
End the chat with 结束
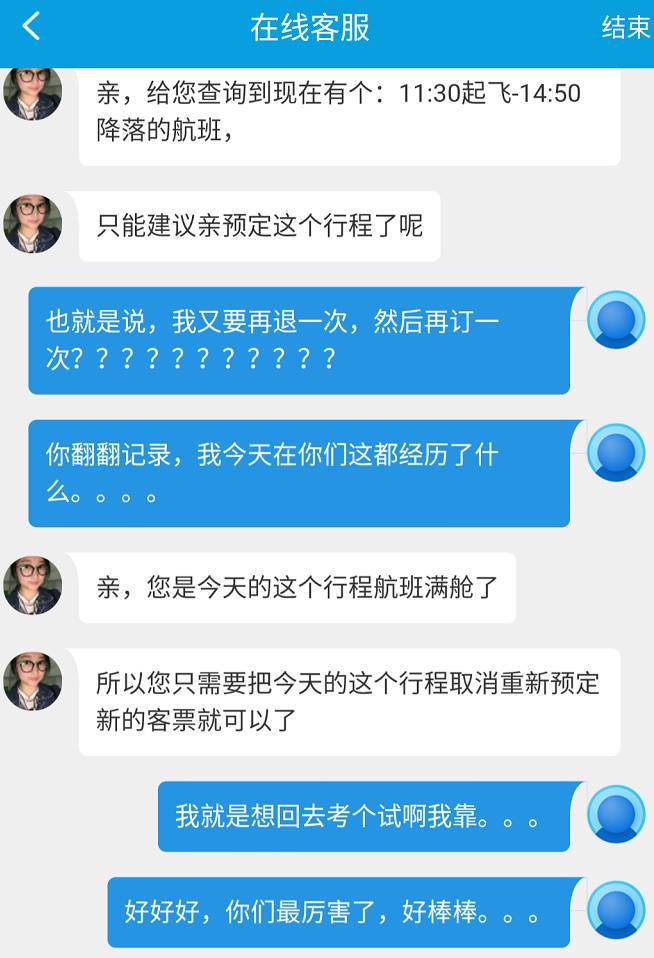(625, 28)
